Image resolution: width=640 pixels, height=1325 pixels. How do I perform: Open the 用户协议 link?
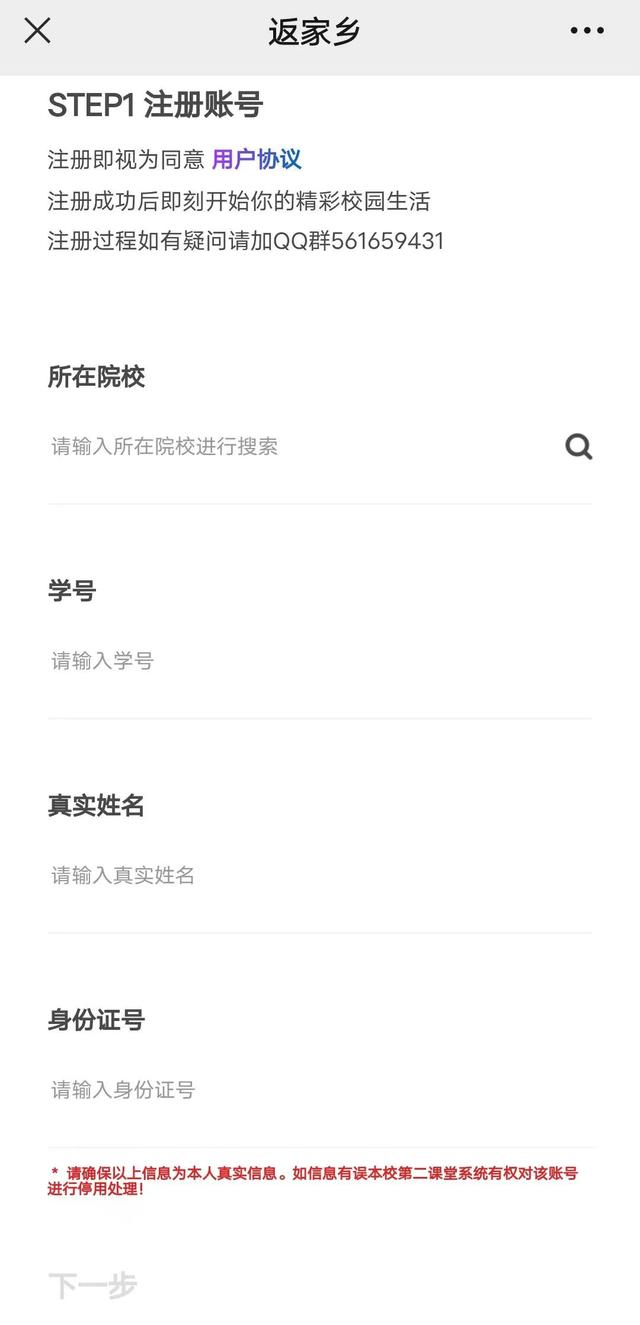257,159
